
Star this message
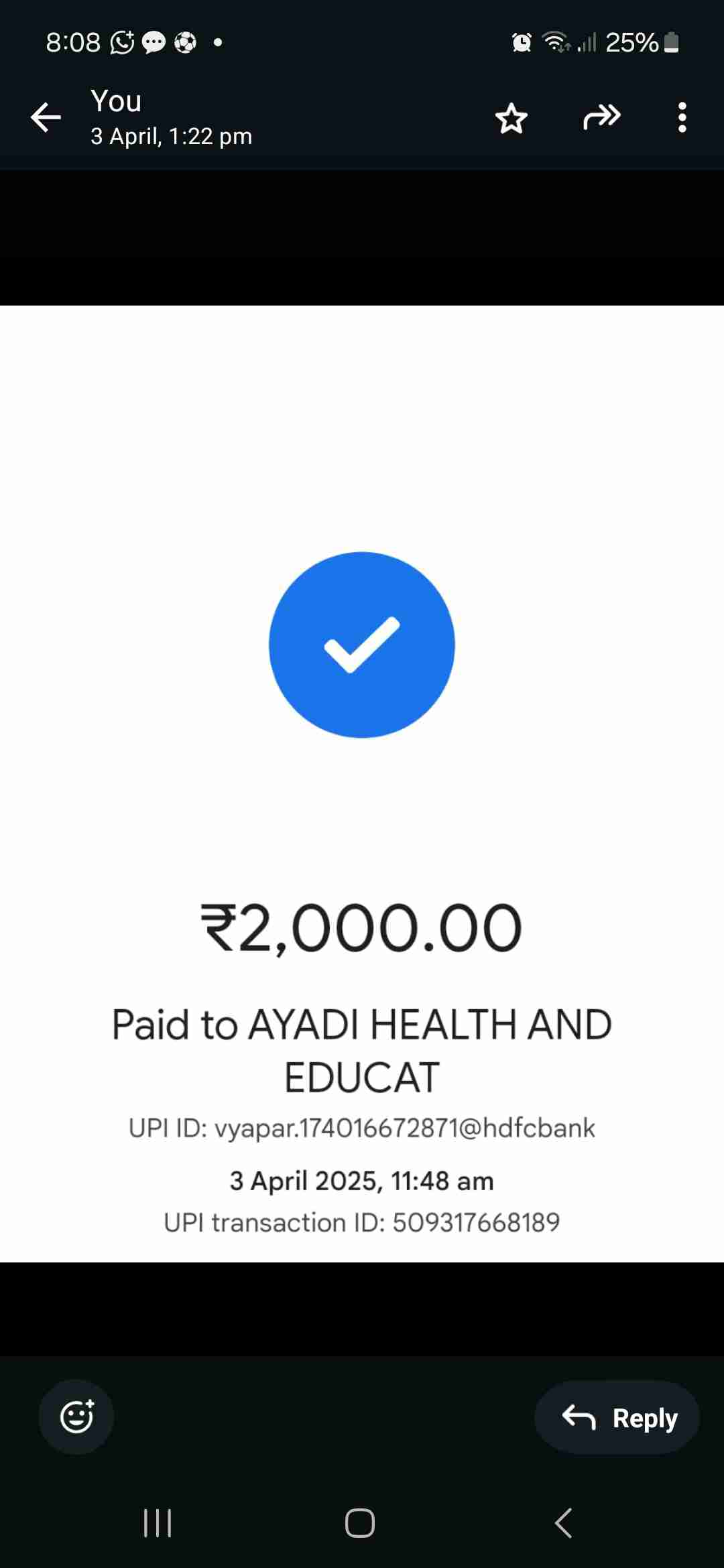pos(511,119)
